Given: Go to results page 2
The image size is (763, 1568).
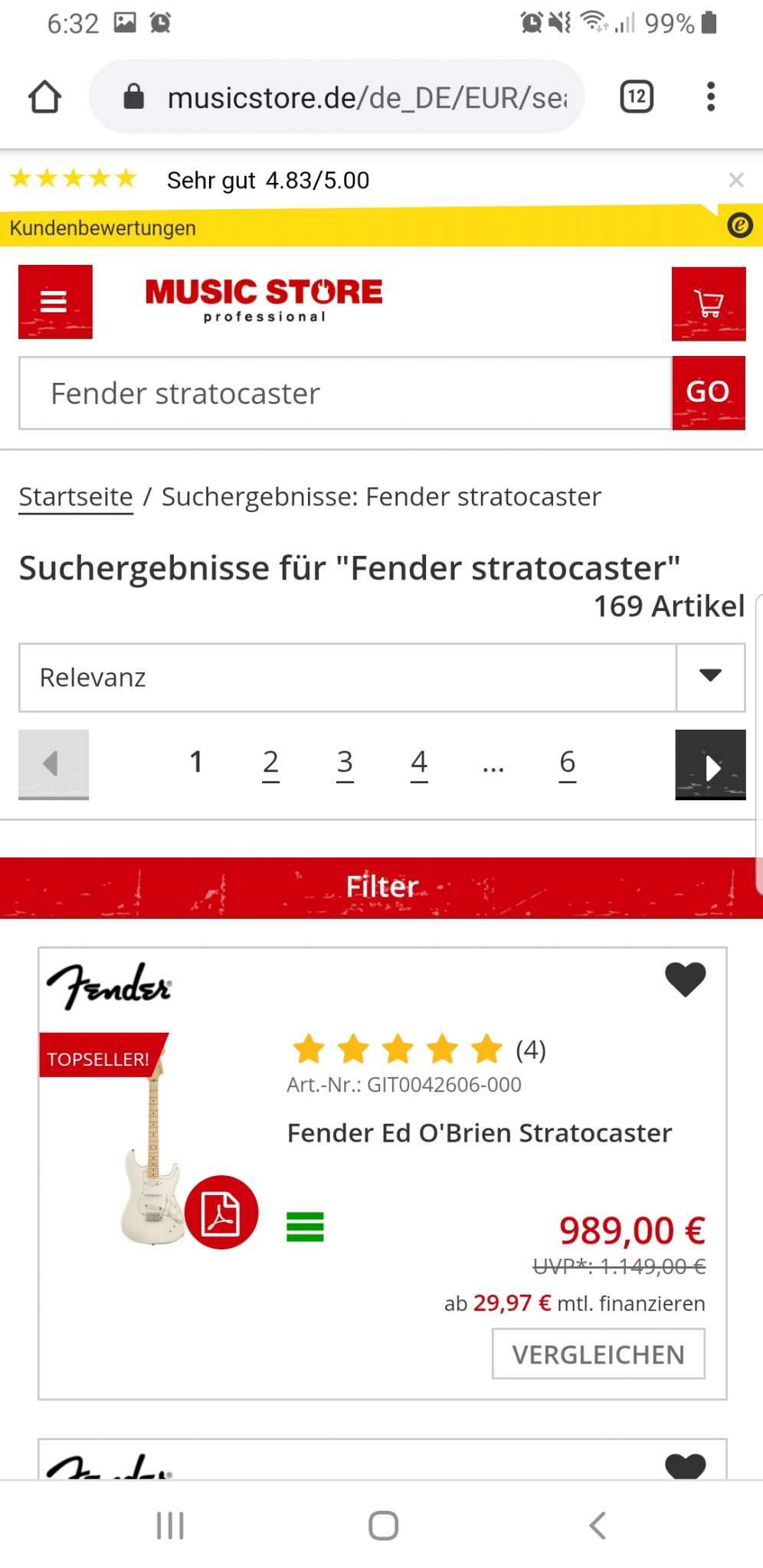Looking at the screenshot, I should click(x=270, y=763).
